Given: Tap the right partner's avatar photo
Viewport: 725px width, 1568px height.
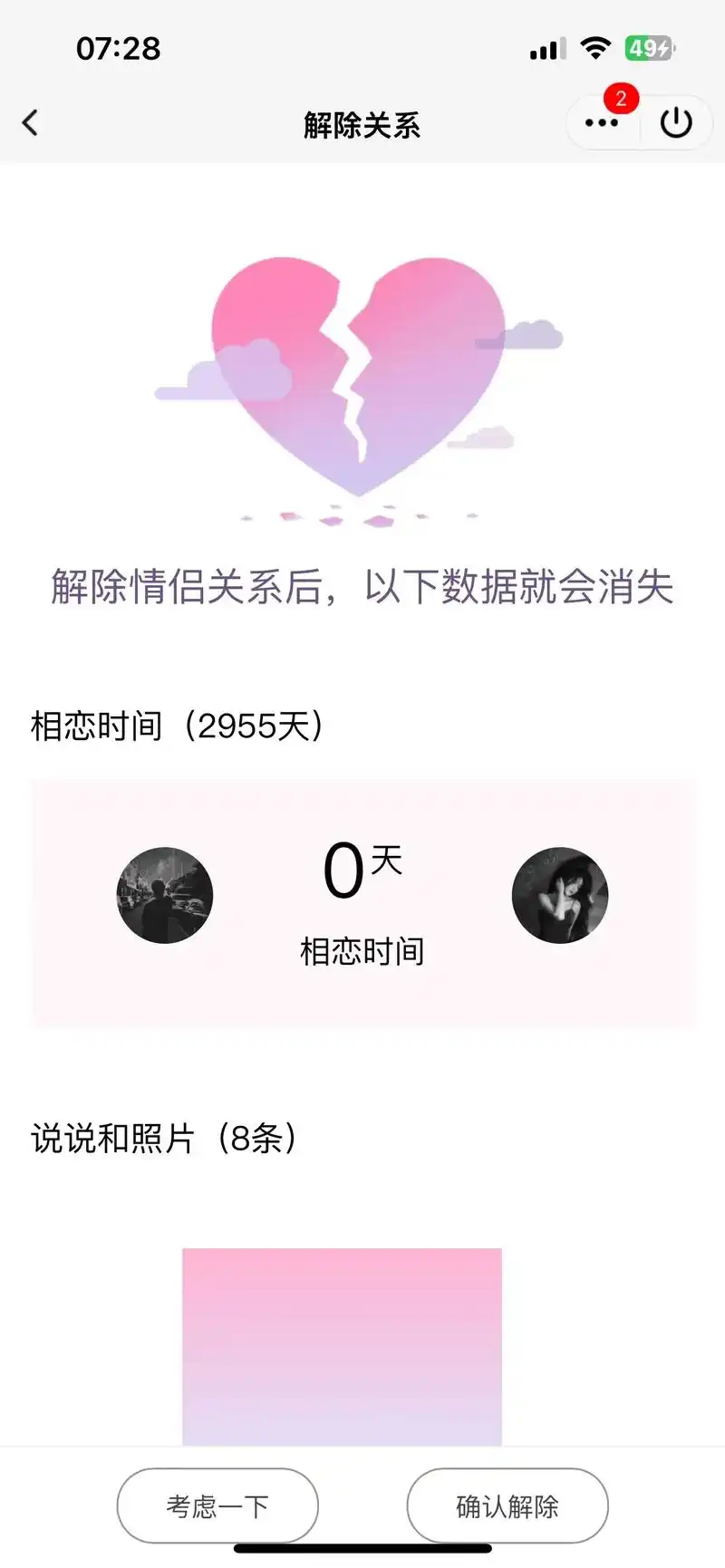Looking at the screenshot, I should pos(560,895).
